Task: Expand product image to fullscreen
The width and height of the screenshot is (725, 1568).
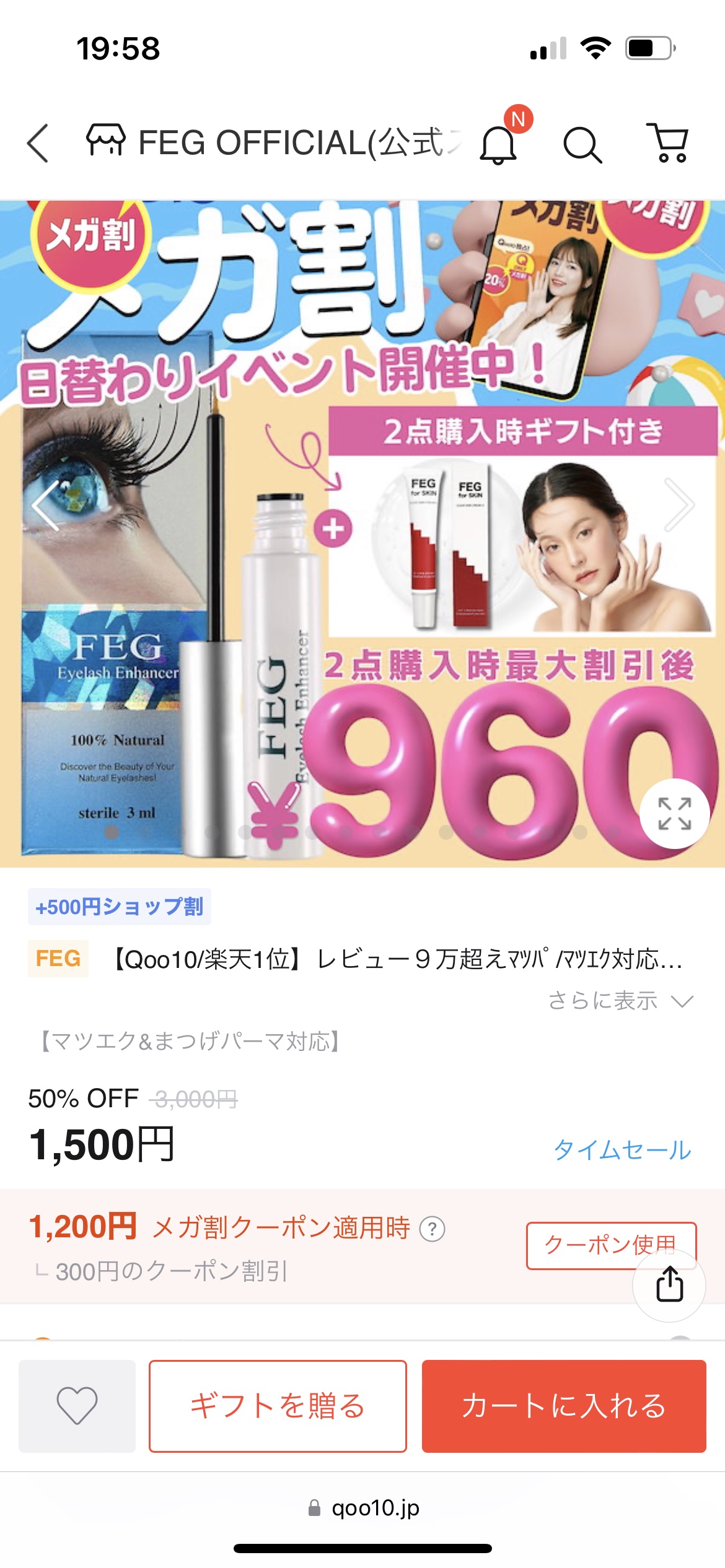Action: pos(674,813)
